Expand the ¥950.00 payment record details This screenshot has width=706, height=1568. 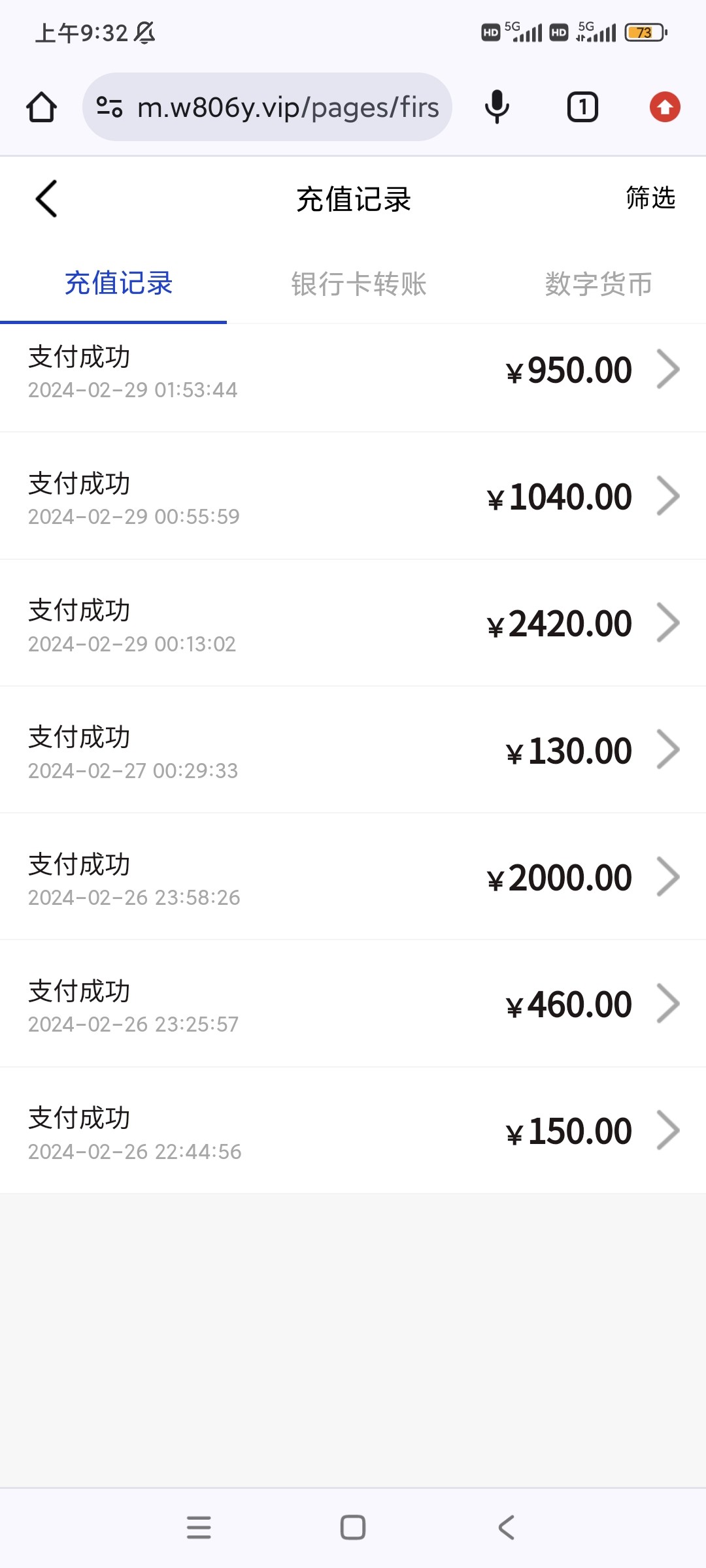coord(668,369)
